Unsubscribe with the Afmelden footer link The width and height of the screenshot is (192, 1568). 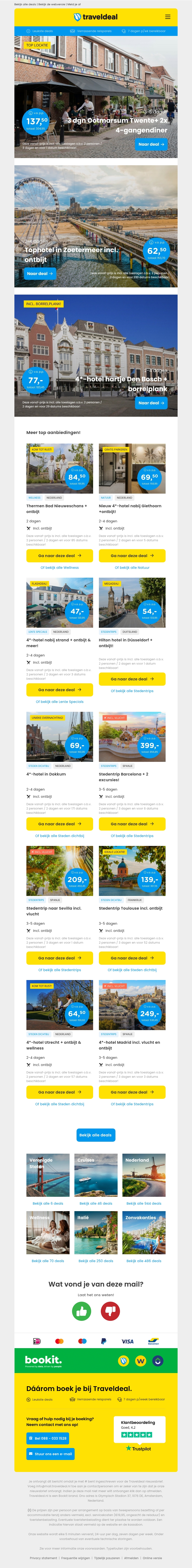[x=131, y=1558]
